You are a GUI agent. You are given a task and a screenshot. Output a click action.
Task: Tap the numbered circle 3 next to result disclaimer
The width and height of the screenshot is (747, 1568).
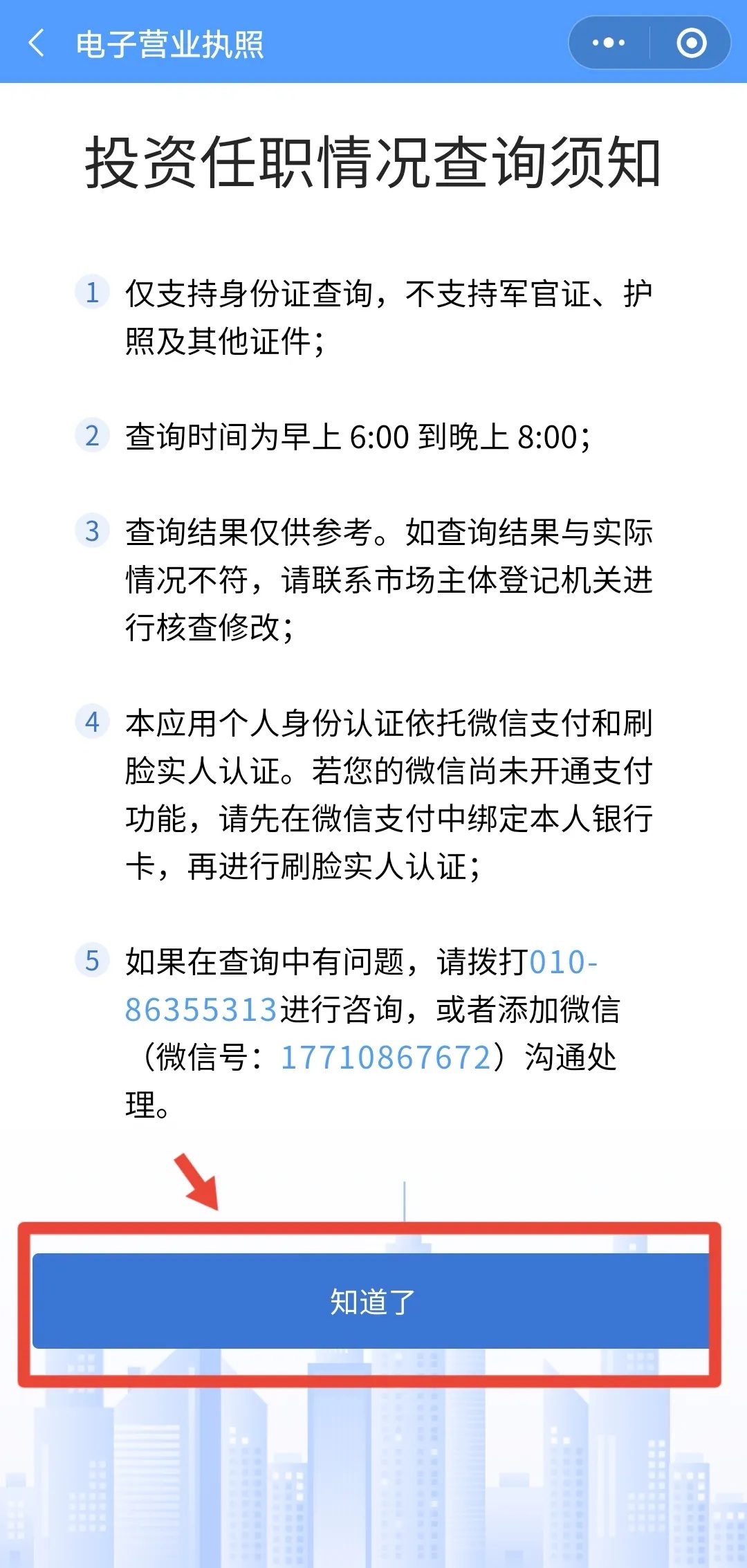[93, 533]
